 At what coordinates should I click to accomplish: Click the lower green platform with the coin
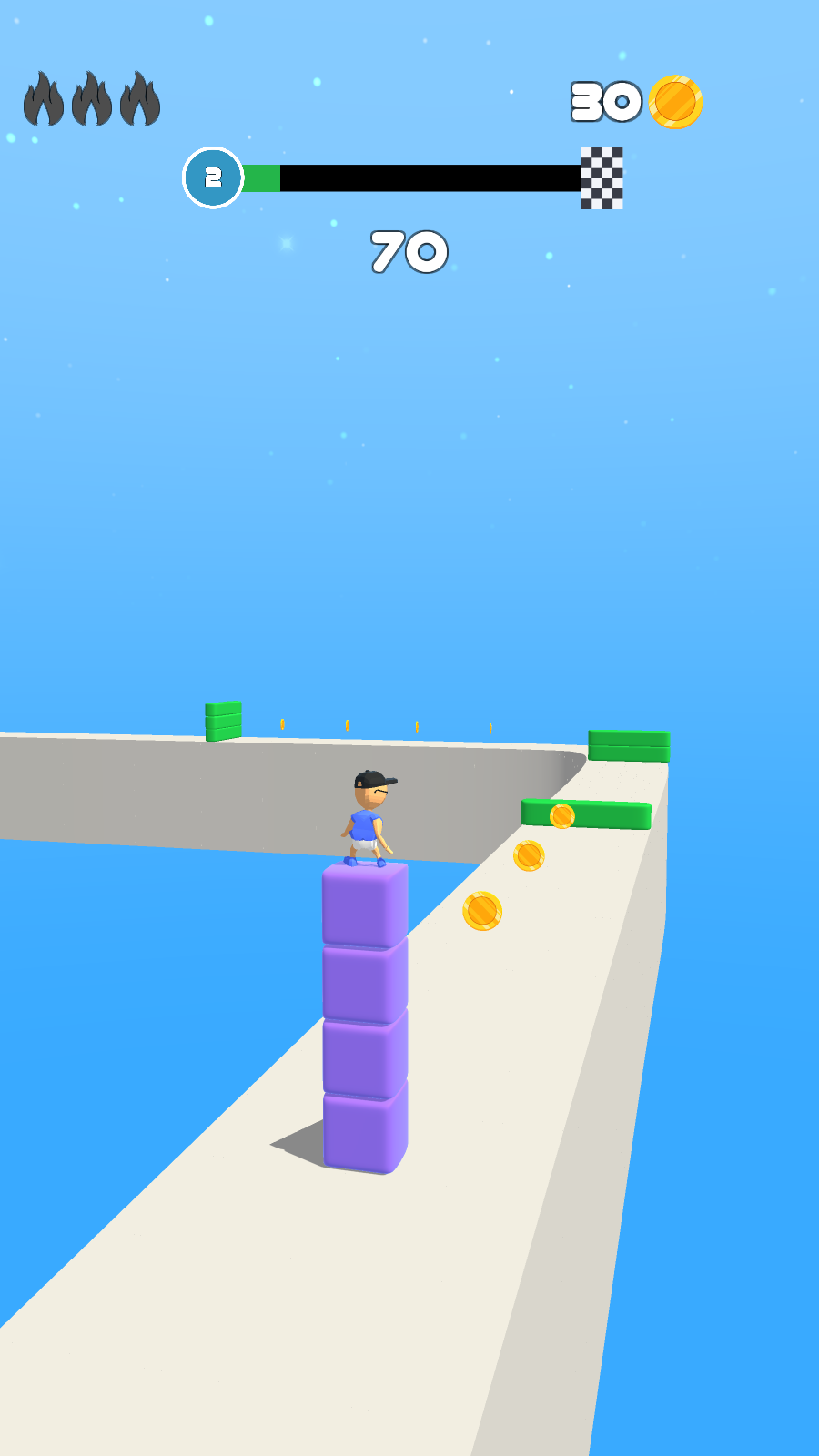[x=584, y=813]
